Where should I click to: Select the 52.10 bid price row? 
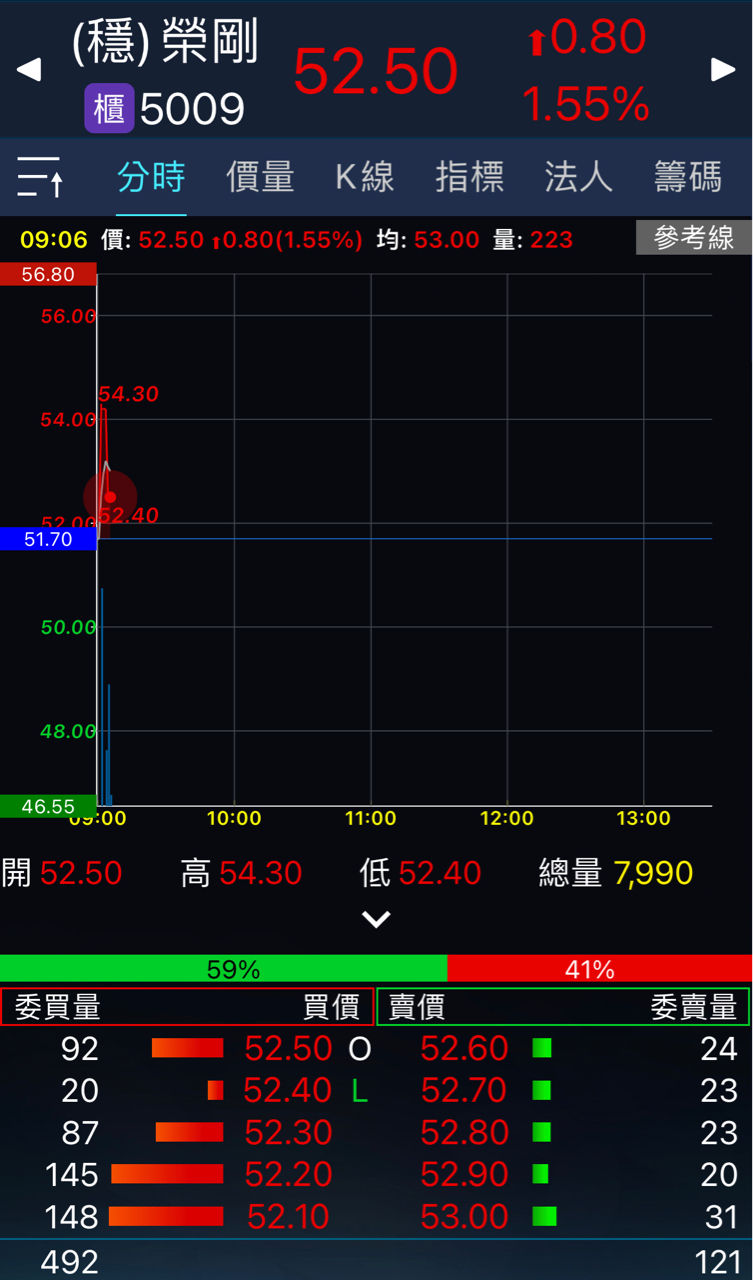coord(188,1216)
